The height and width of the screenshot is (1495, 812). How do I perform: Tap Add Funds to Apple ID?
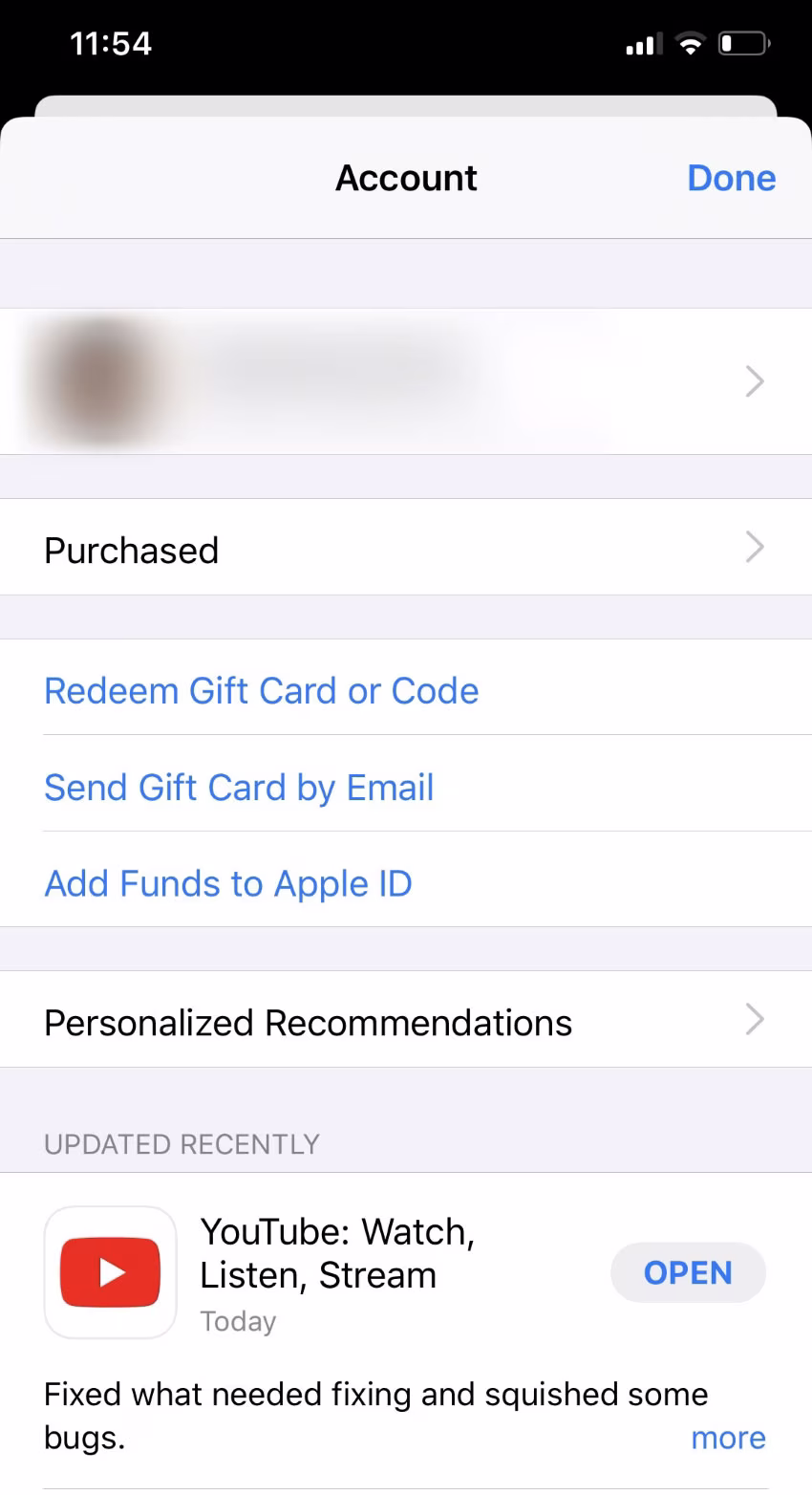click(x=228, y=883)
